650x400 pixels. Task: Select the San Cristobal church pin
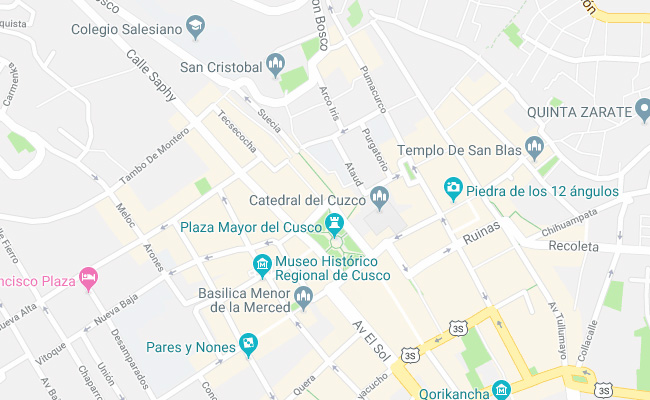pyautogui.click(x=277, y=68)
